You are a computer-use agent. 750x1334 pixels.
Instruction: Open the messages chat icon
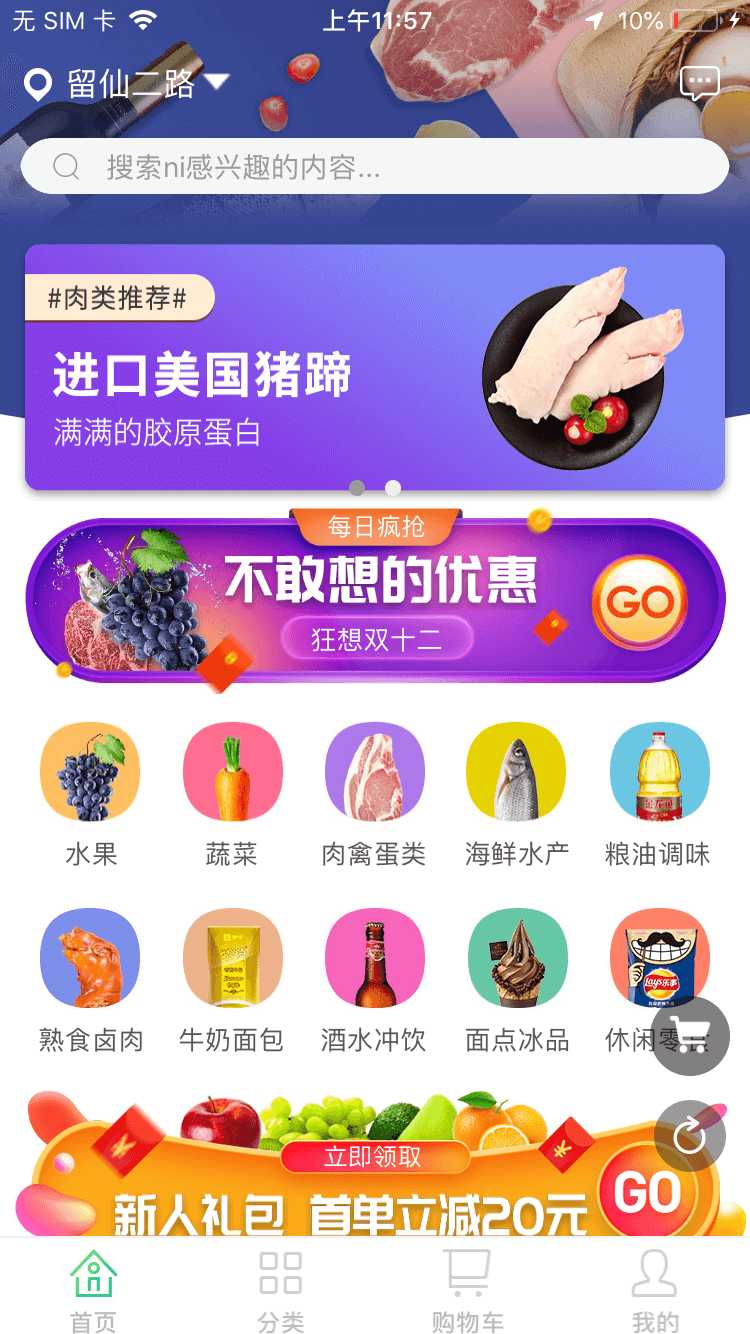click(699, 83)
